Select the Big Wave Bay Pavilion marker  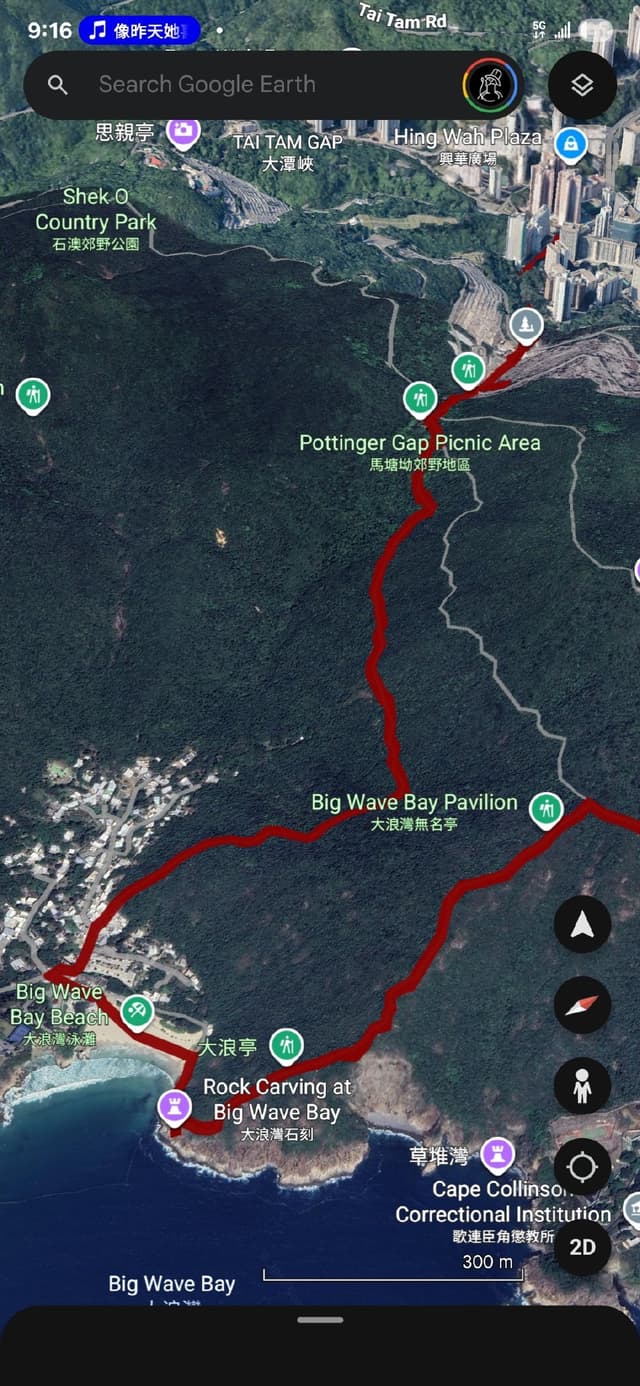[x=546, y=809]
